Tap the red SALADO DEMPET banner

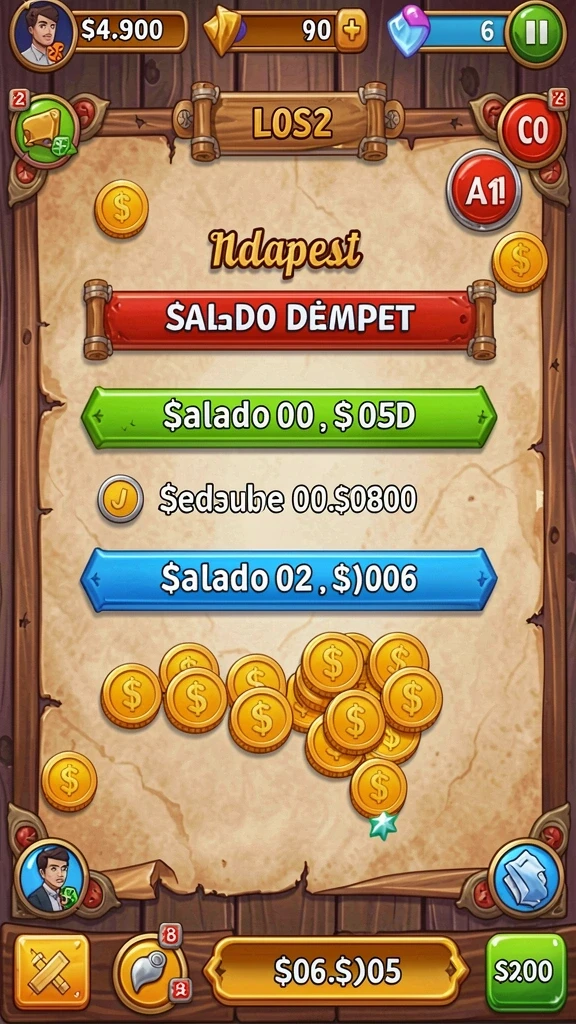click(x=289, y=318)
